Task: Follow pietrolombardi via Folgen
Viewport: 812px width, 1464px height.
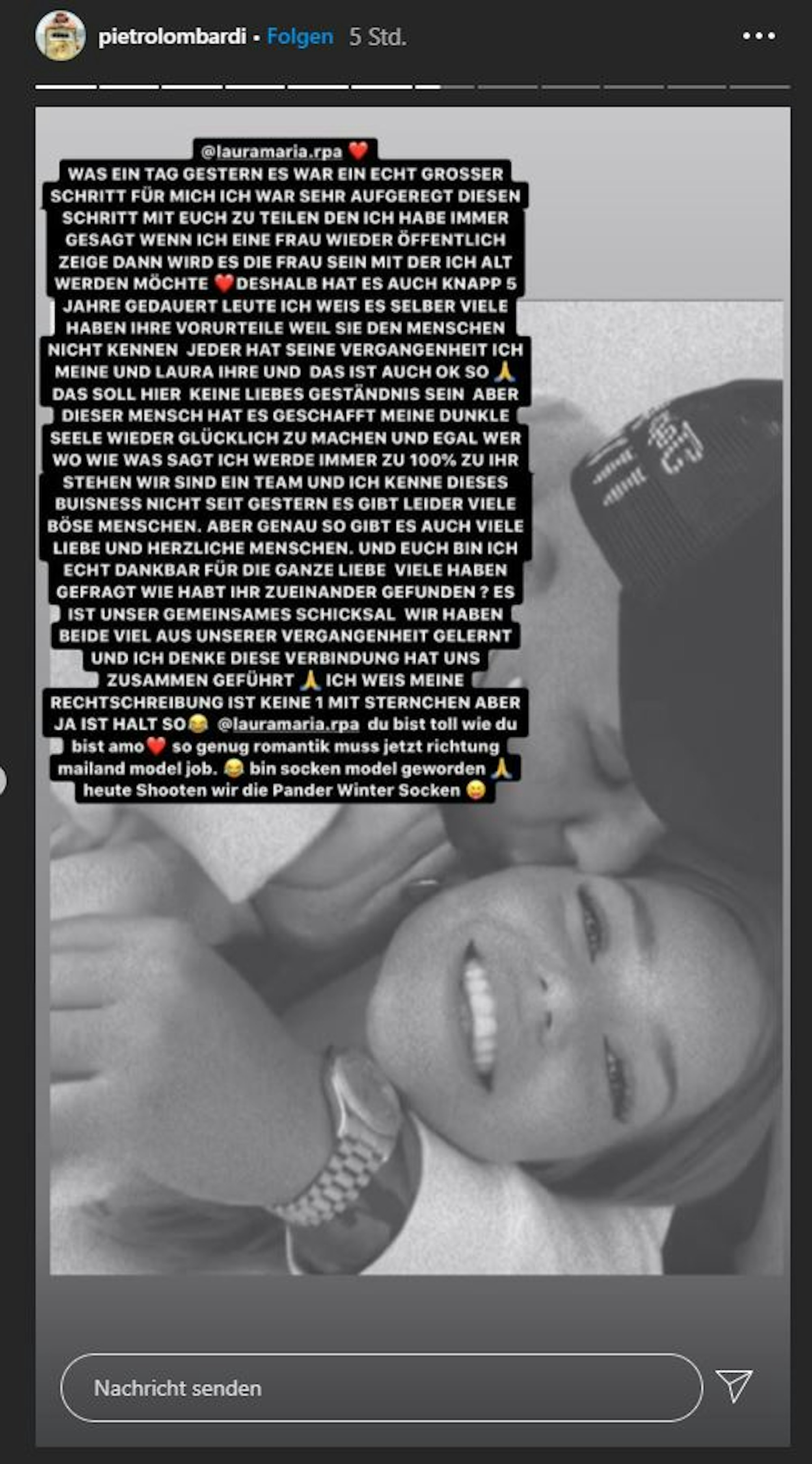Action: coord(300,37)
